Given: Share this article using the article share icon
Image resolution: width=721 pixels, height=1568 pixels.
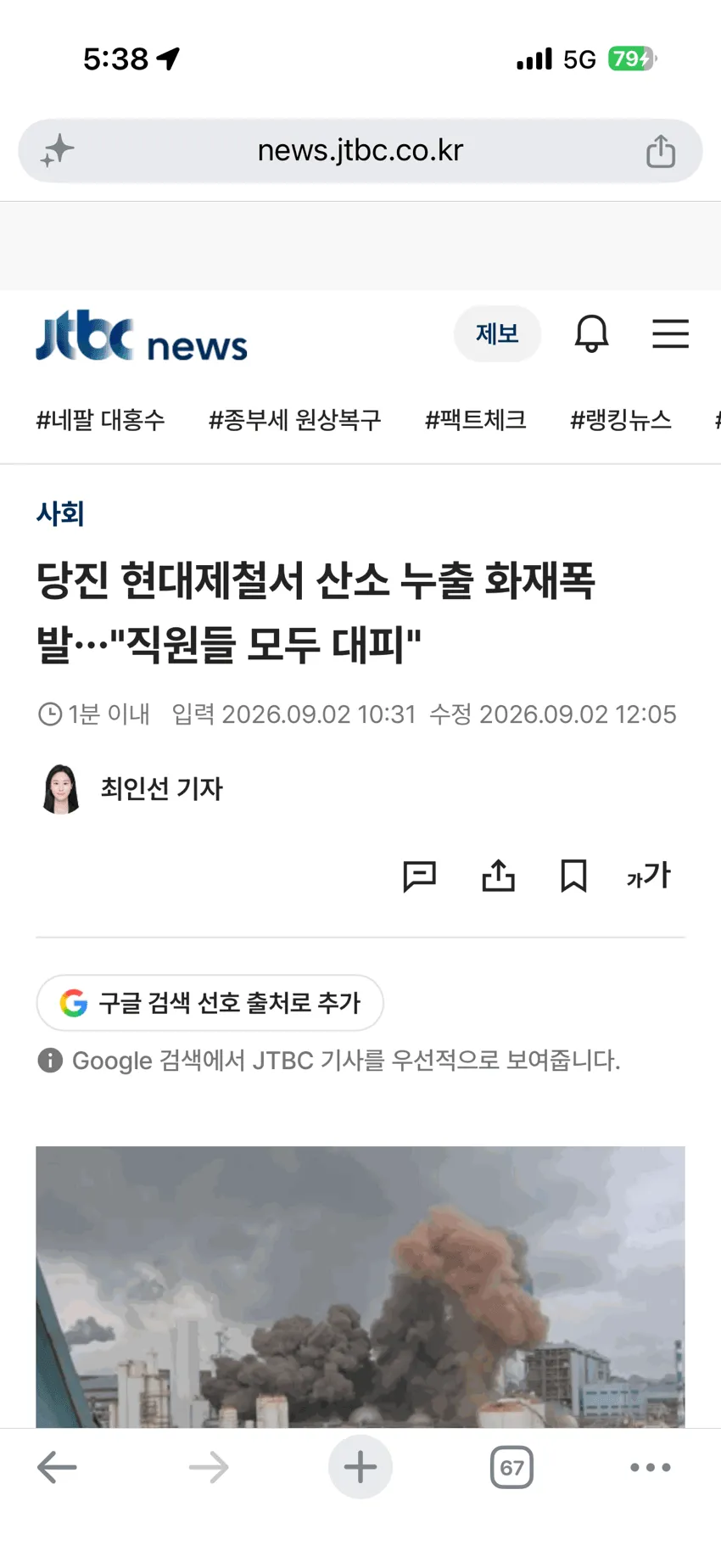Looking at the screenshot, I should tap(498, 876).
